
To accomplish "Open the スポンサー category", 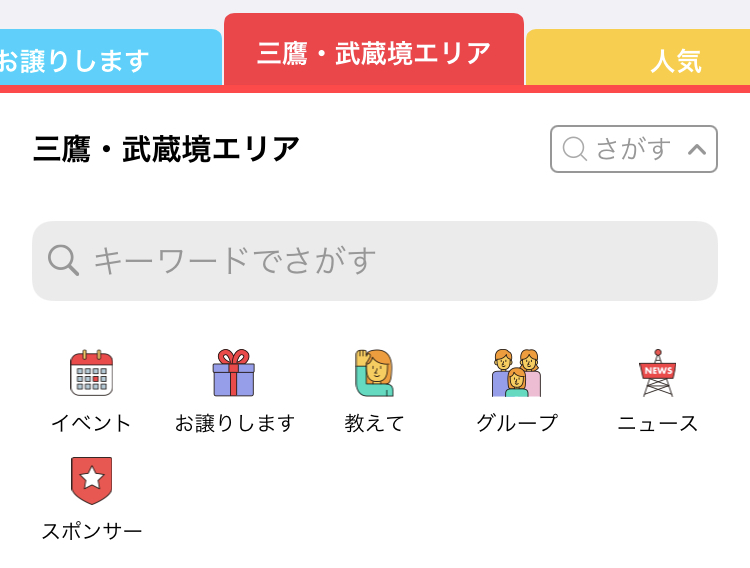I will pyautogui.click(x=91, y=498).
